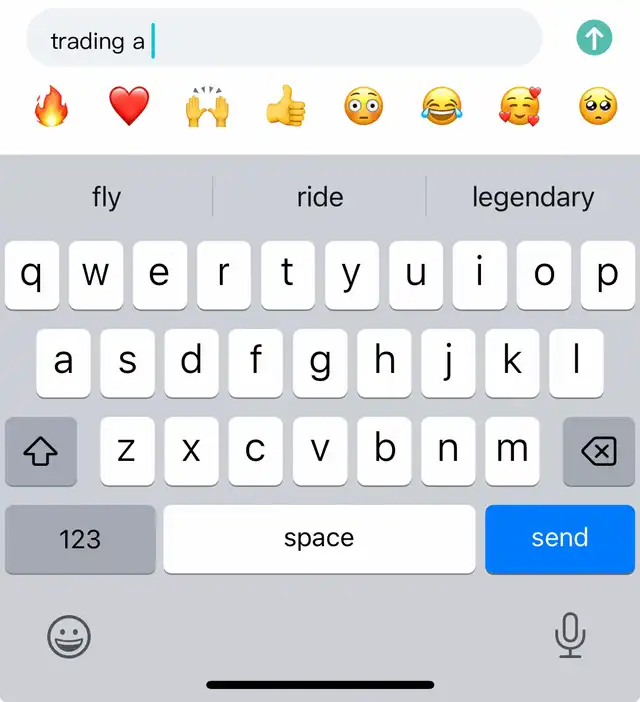This screenshot has height=702, width=640.
Task: Pick the thumbs up emoji
Action: (x=285, y=106)
